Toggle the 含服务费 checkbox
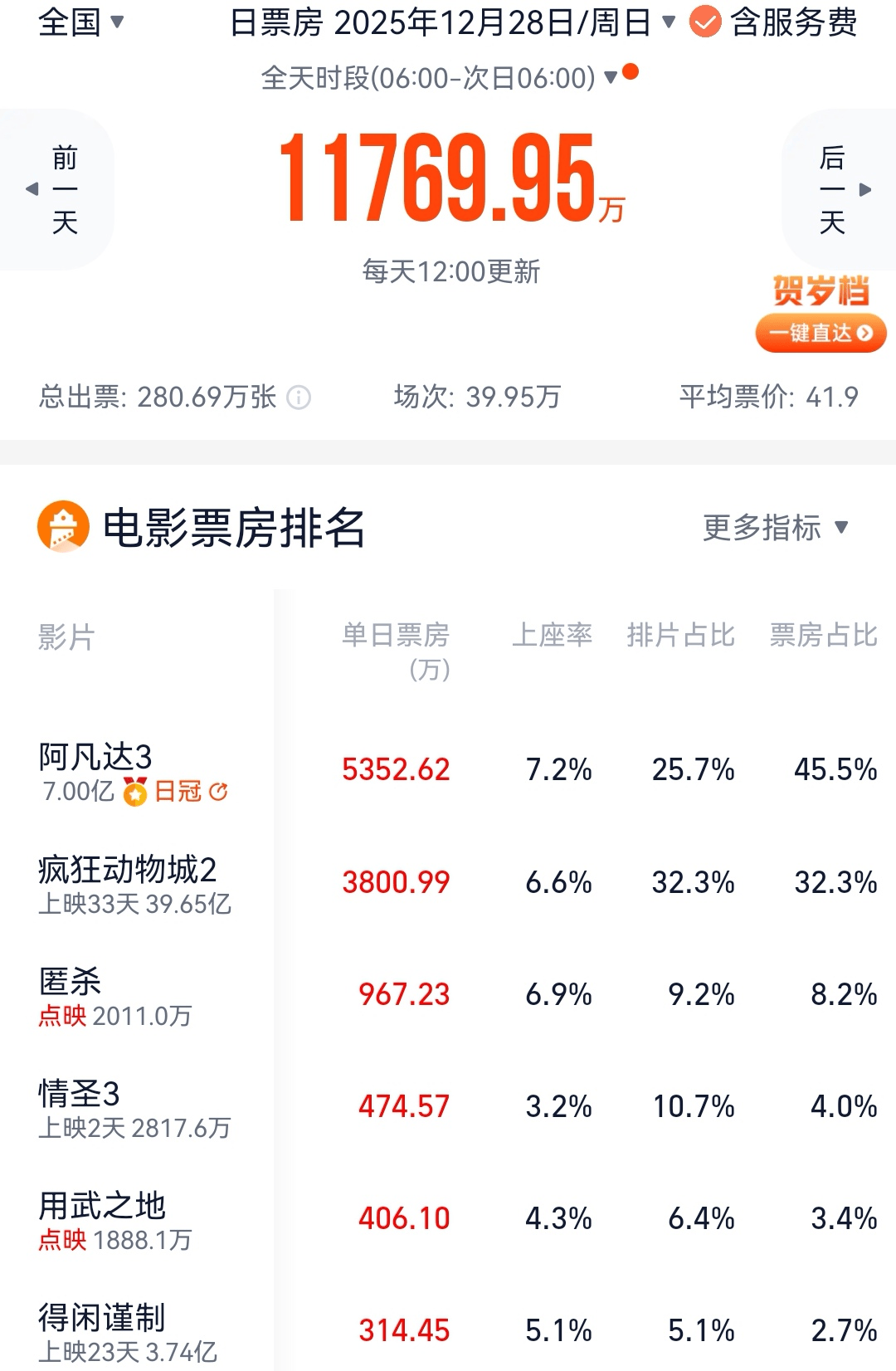The height and width of the screenshot is (1371, 896). pos(705,22)
